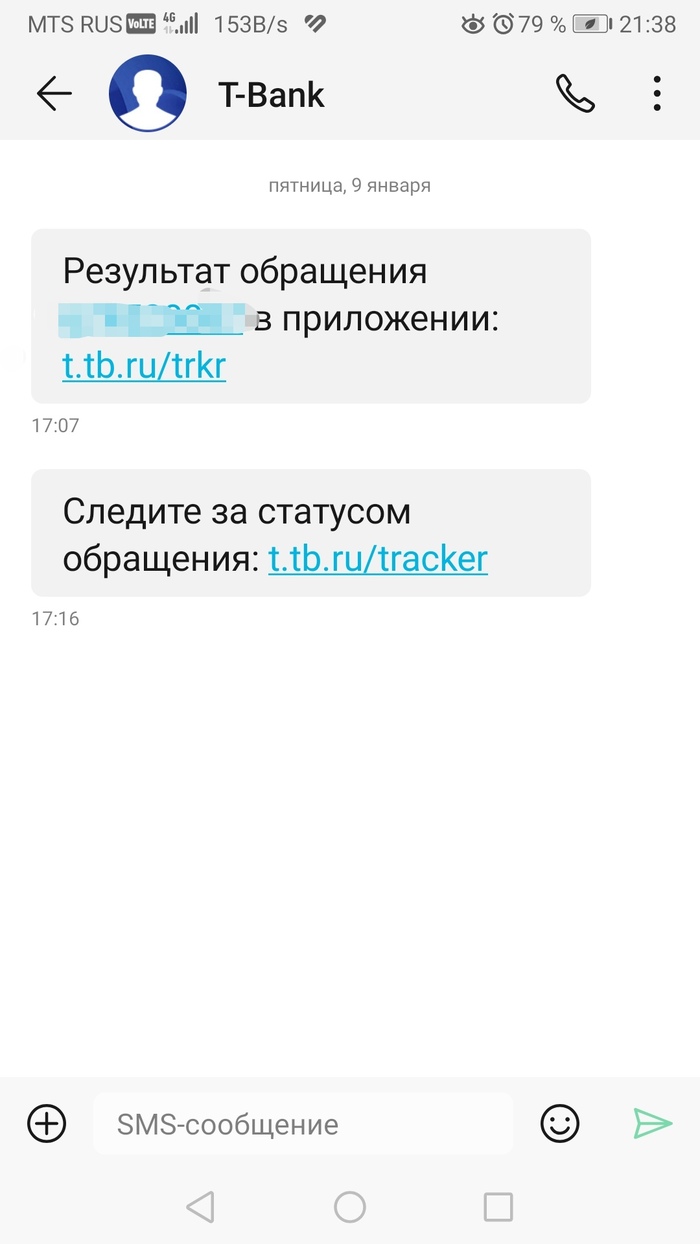The height and width of the screenshot is (1244, 700).
Task: Go back from the T-Bank conversation
Action: (x=54, y=94)
